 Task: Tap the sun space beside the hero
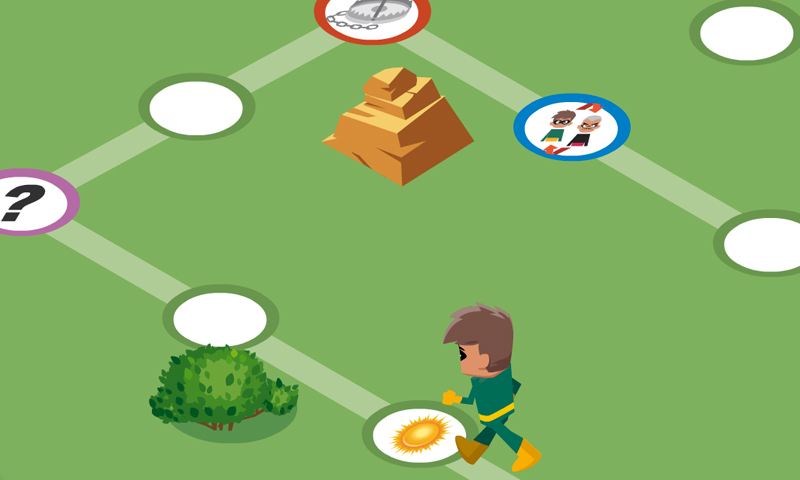coord(419,435)
